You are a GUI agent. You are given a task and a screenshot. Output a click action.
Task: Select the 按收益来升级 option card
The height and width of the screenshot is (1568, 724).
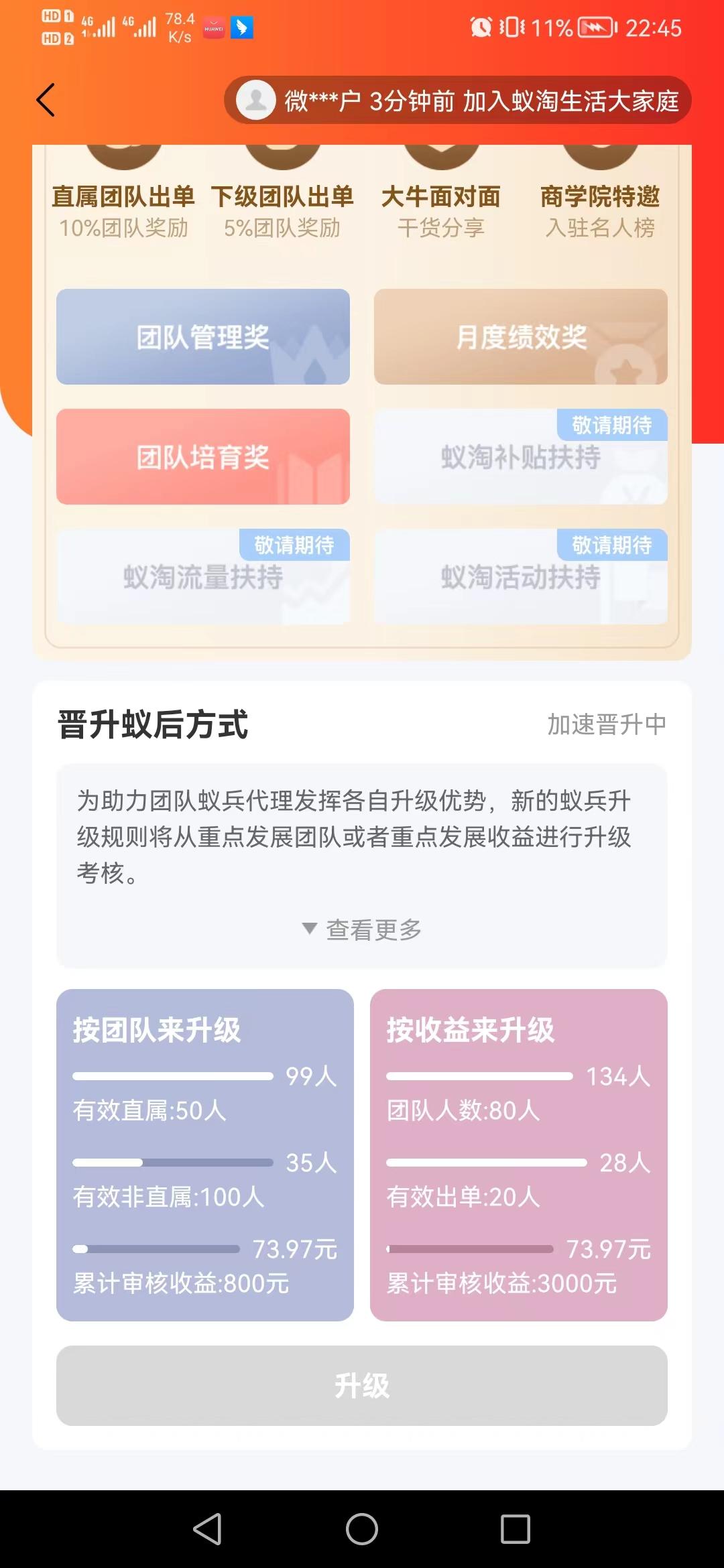point(518,1155)
